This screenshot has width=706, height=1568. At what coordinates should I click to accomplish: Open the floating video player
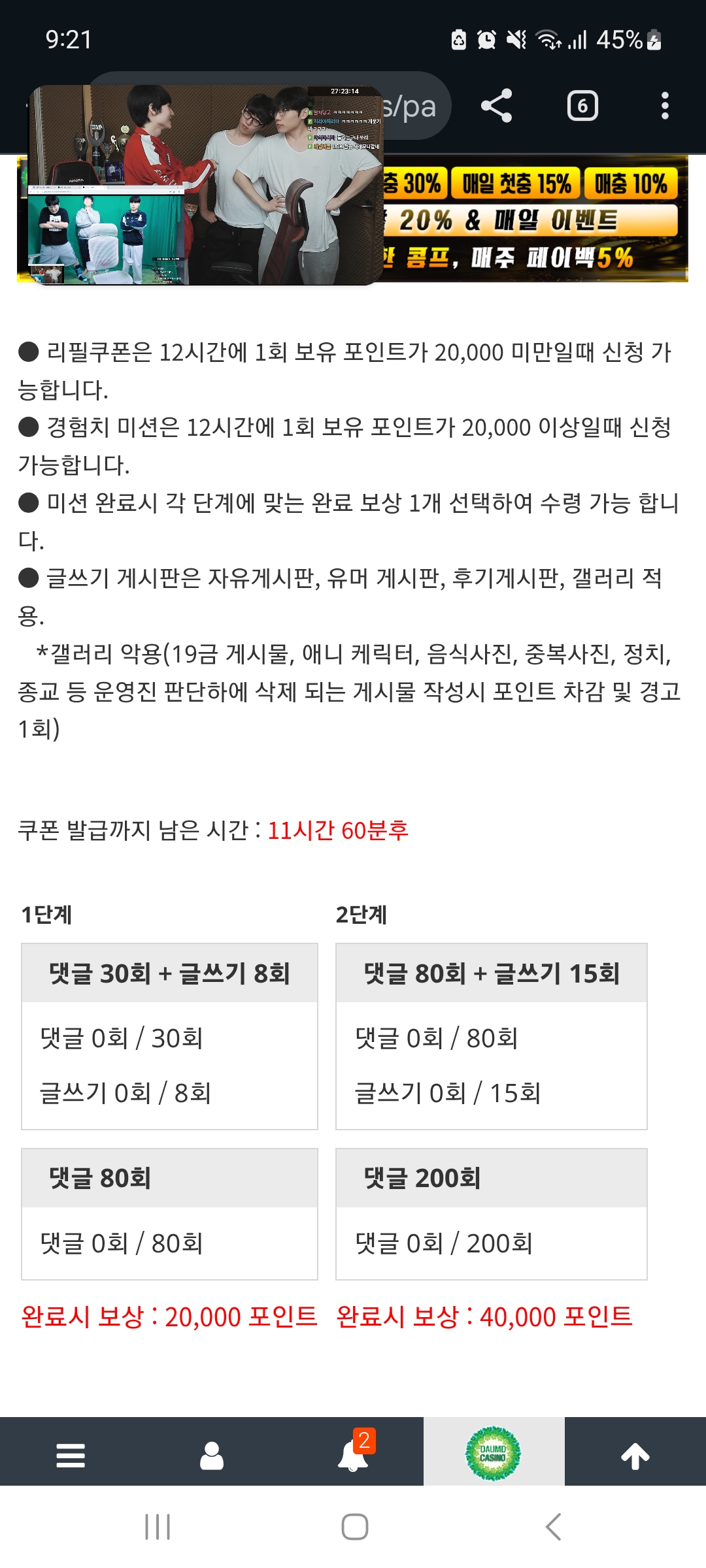click(205, 185)
